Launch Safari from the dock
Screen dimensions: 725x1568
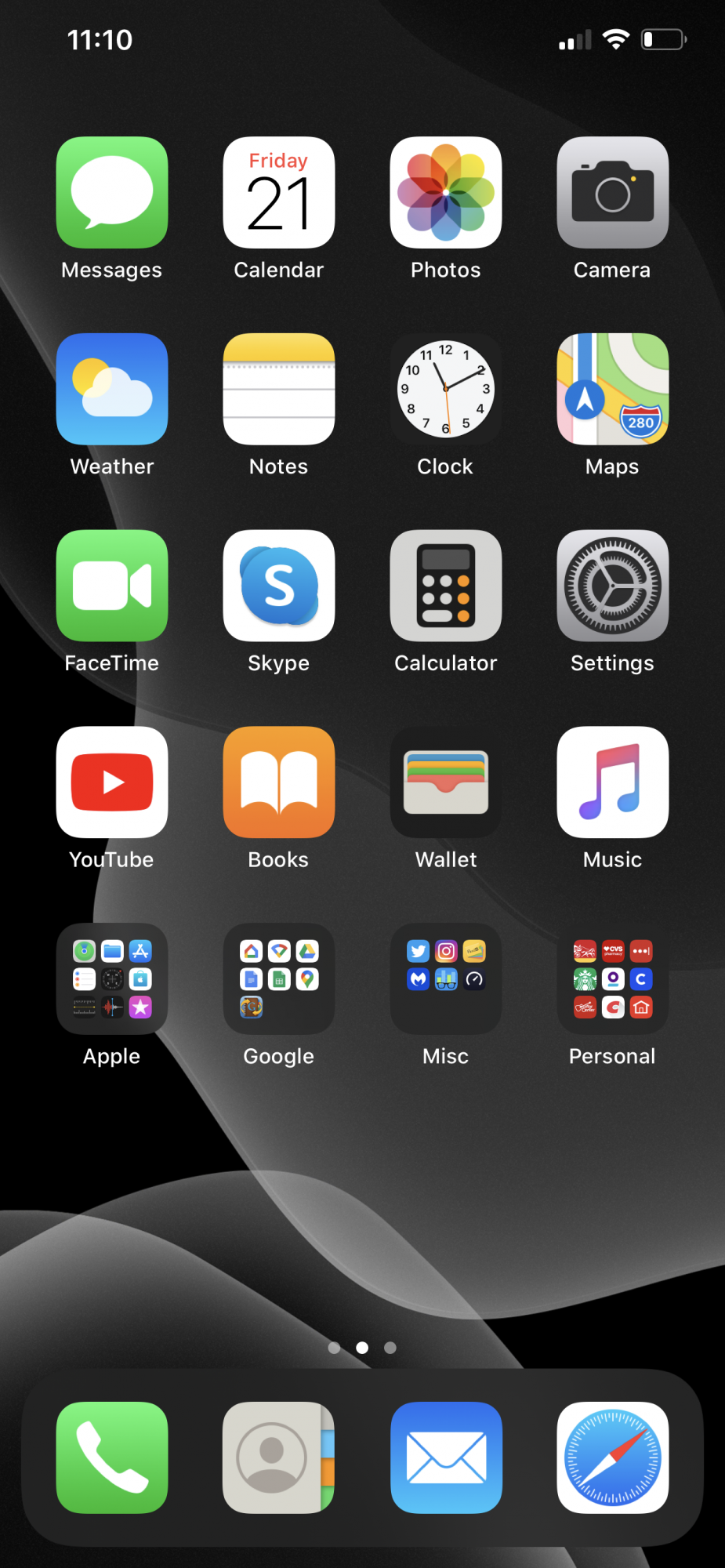pyautogui.click(x=612, y=1457)
